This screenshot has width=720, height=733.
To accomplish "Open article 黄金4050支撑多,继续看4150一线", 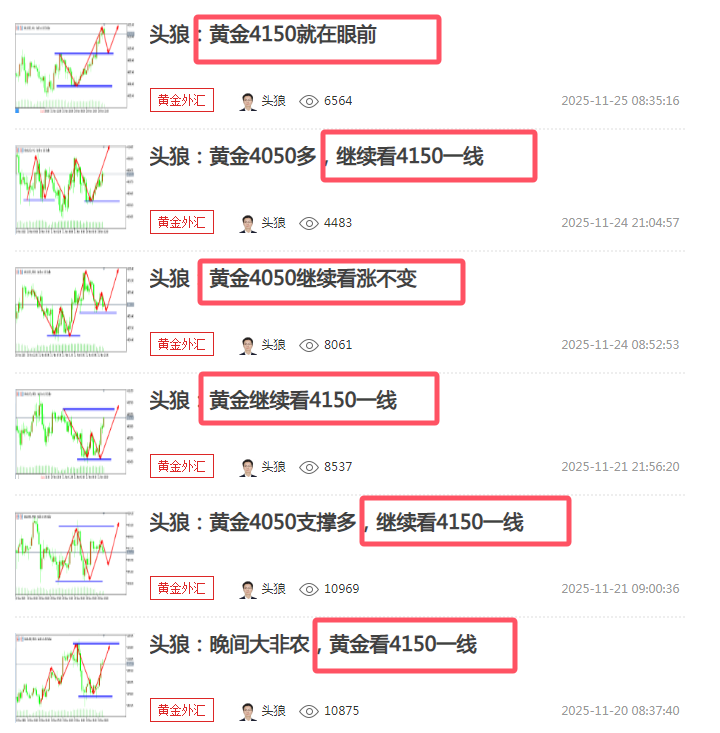I will click(x=336, y=522).
